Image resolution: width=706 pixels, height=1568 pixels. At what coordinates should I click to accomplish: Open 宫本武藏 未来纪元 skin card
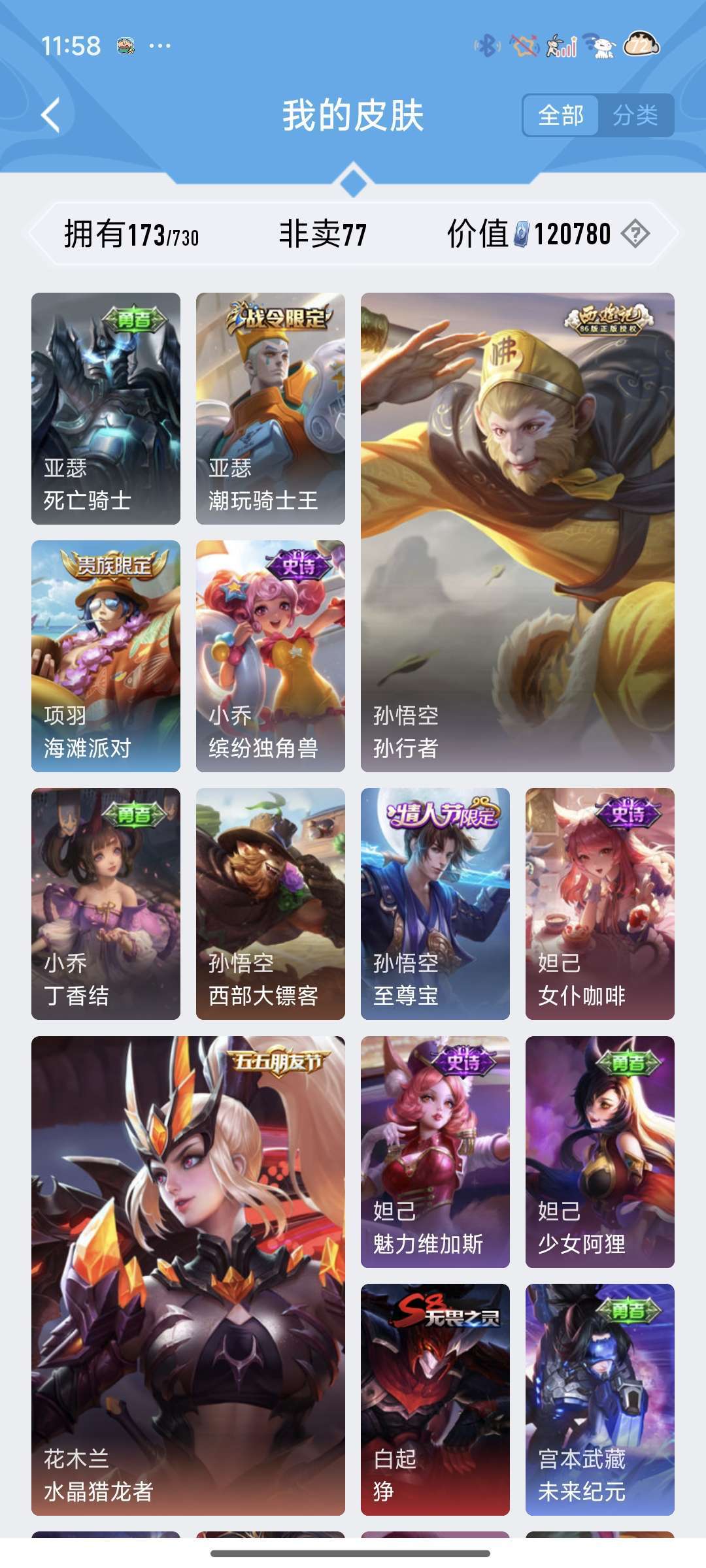click(x=600, y=1399)
